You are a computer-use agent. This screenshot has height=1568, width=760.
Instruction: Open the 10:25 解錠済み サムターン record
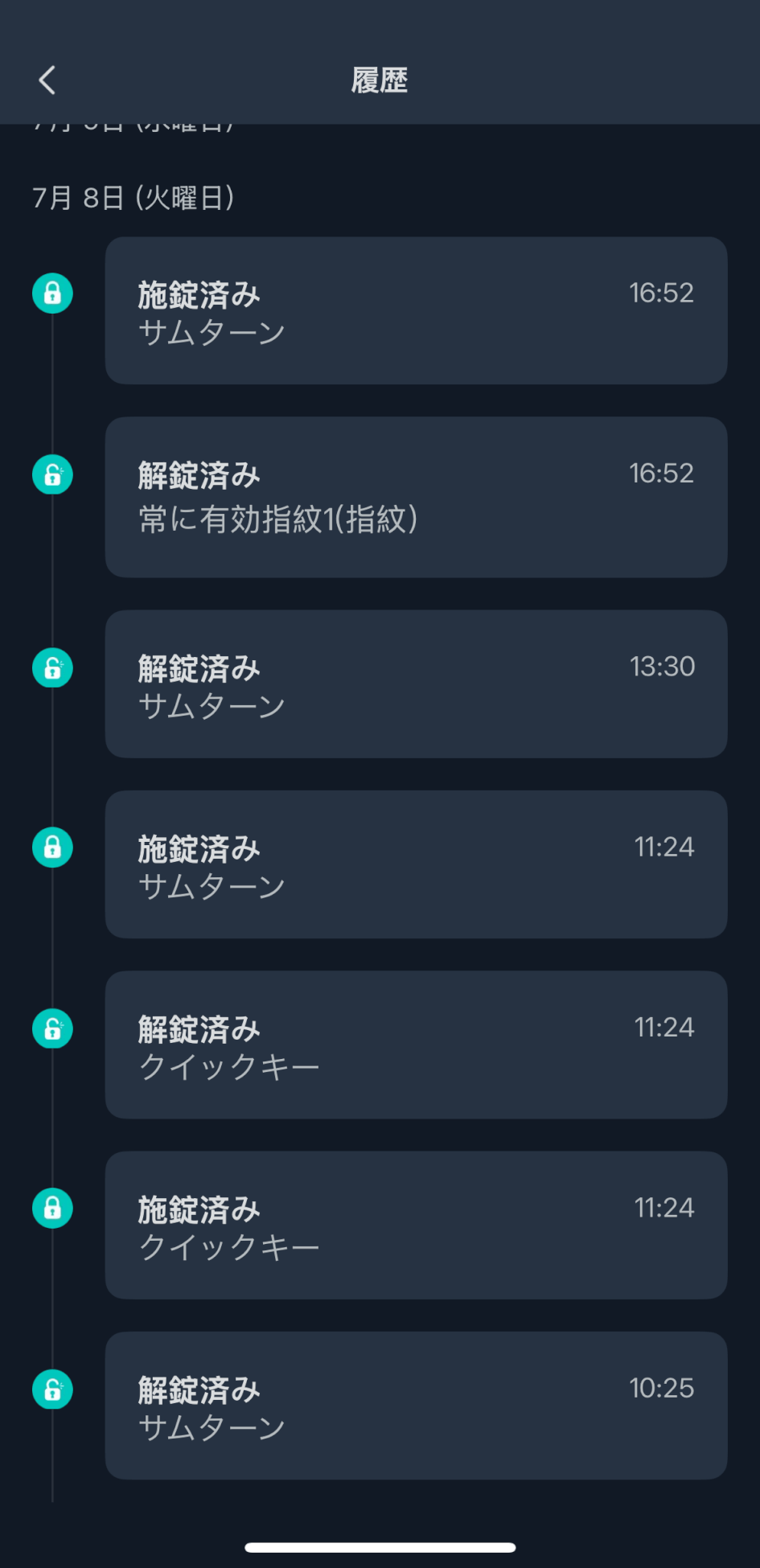pyautogui.click(x=416, y=1406)
